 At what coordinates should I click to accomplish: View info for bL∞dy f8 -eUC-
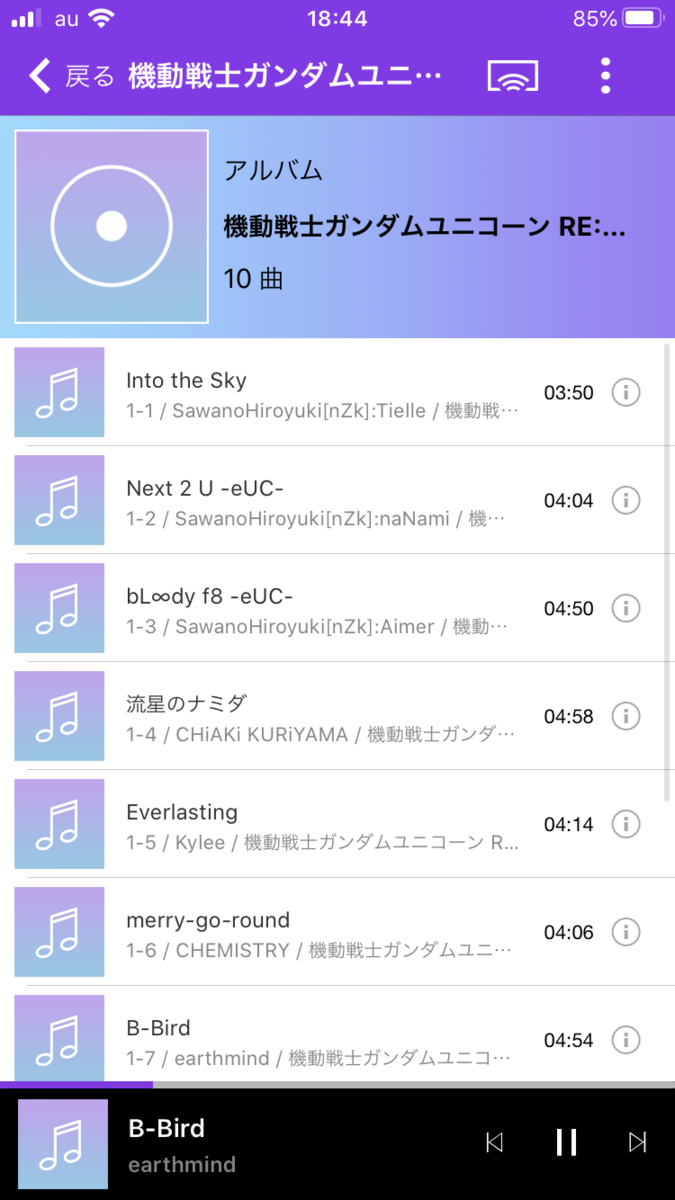click(626, 609)
